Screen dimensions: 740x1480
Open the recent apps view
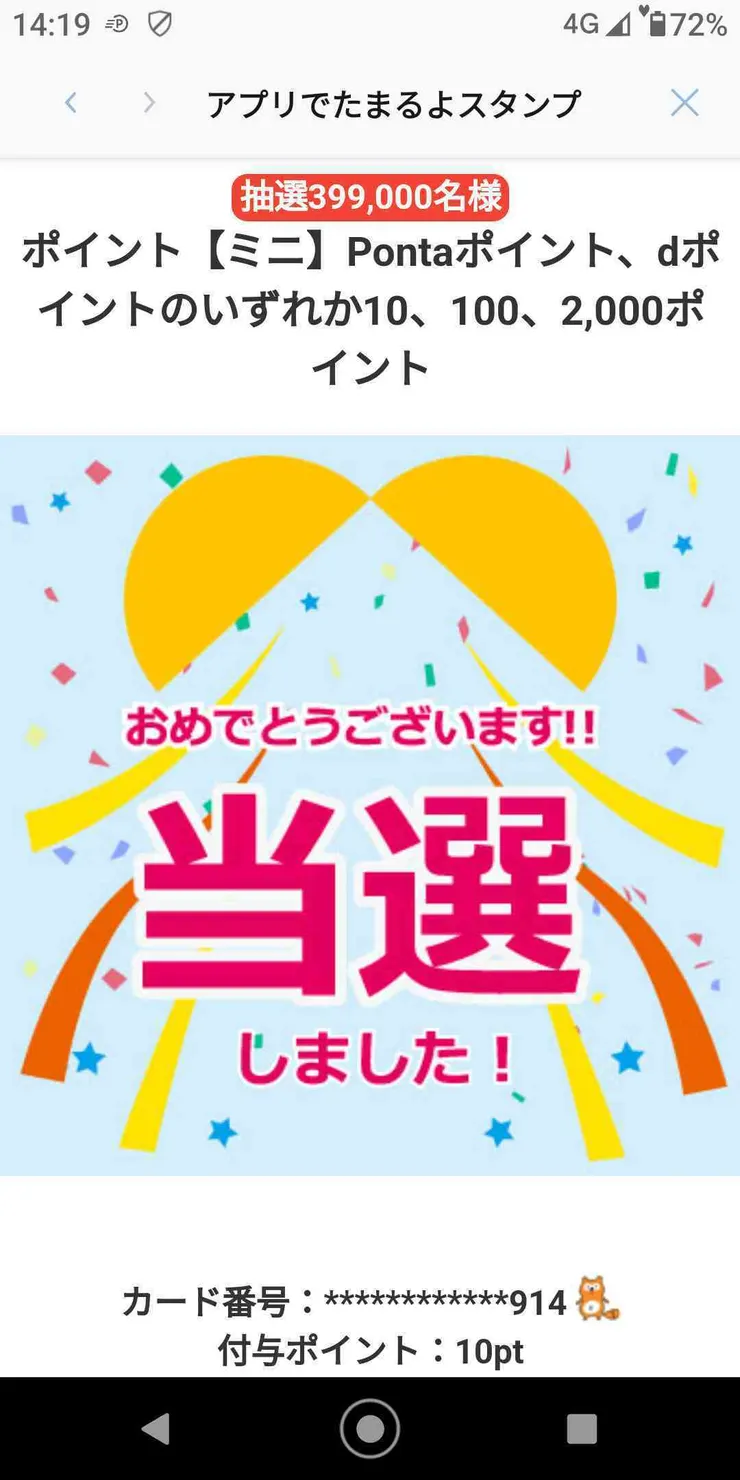click(x=582, y=1429)
